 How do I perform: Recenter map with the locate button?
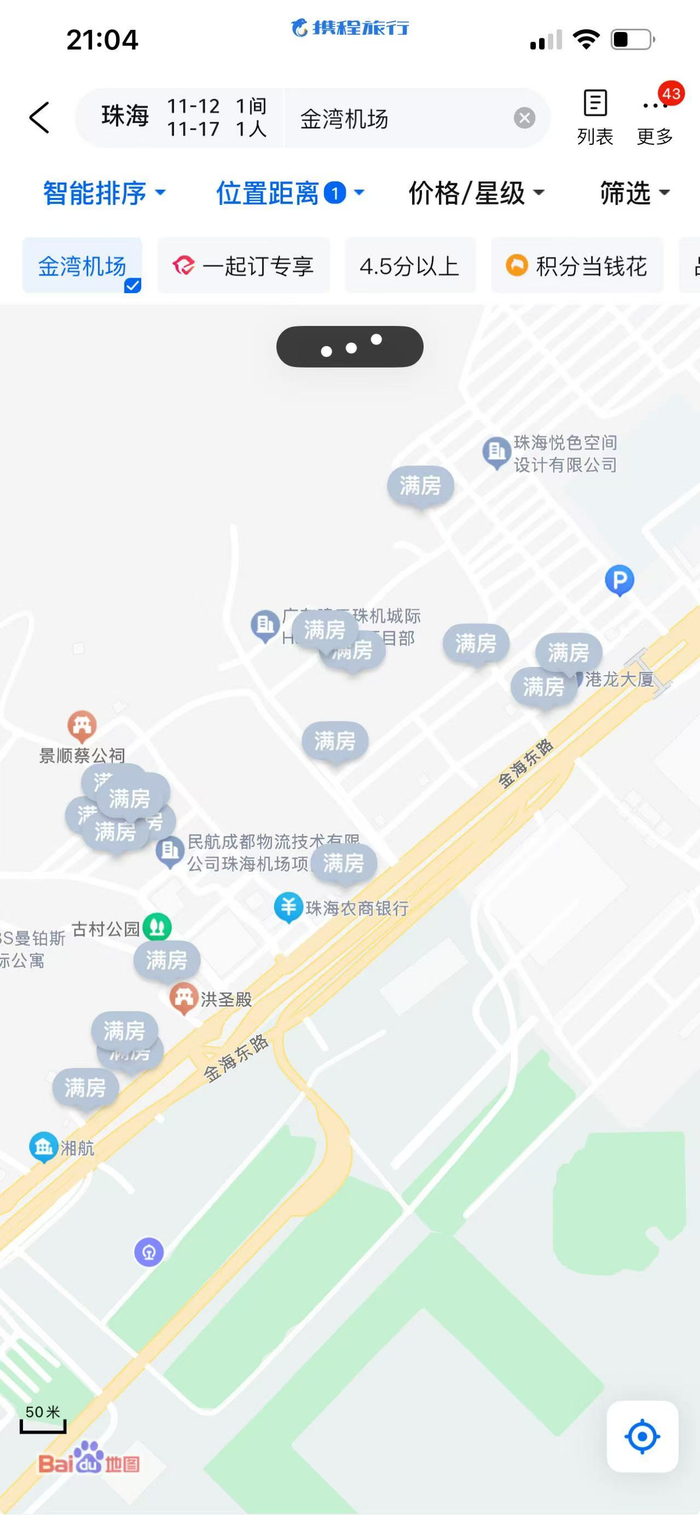point(642,1436)
